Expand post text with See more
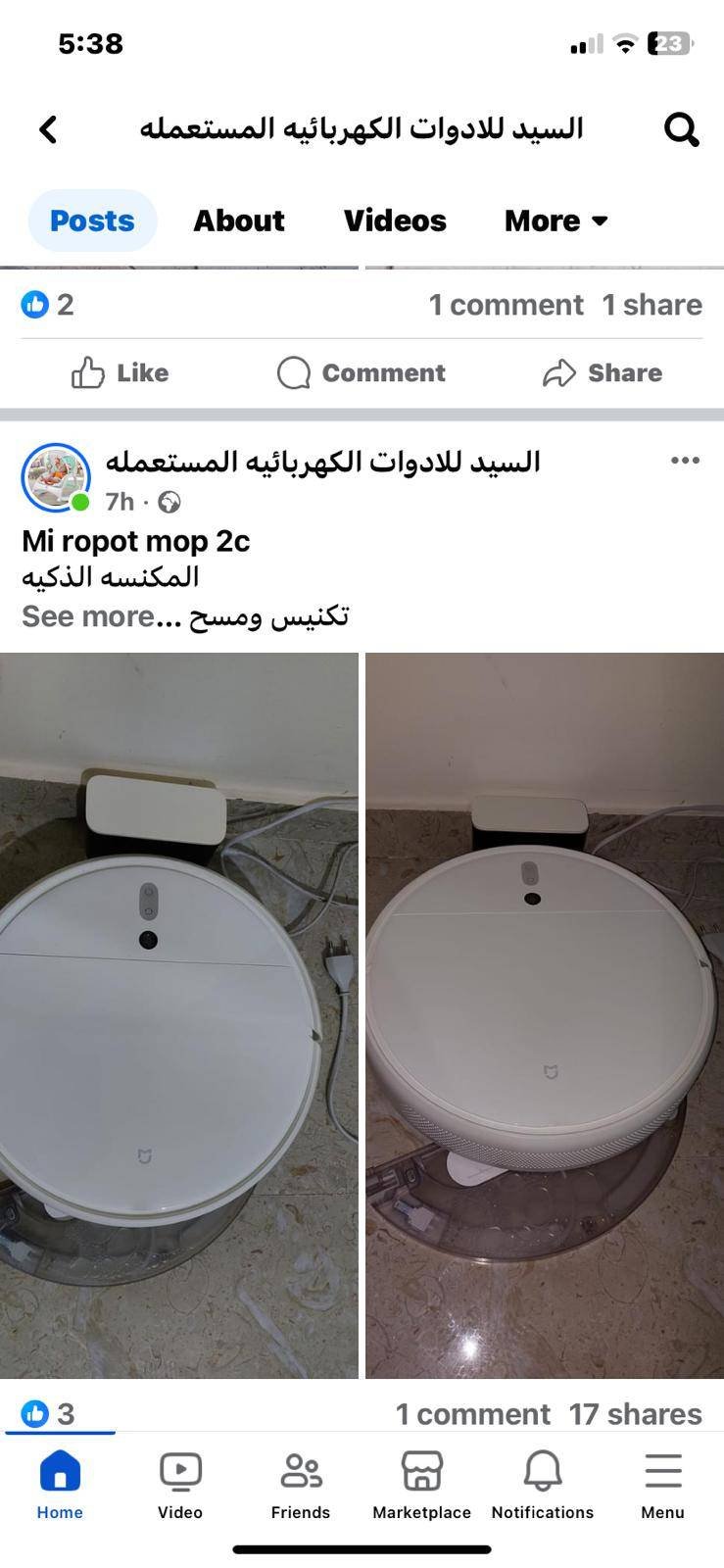Screen dimensions: 724x1568 pyautogui.click(x=88, y=615)
